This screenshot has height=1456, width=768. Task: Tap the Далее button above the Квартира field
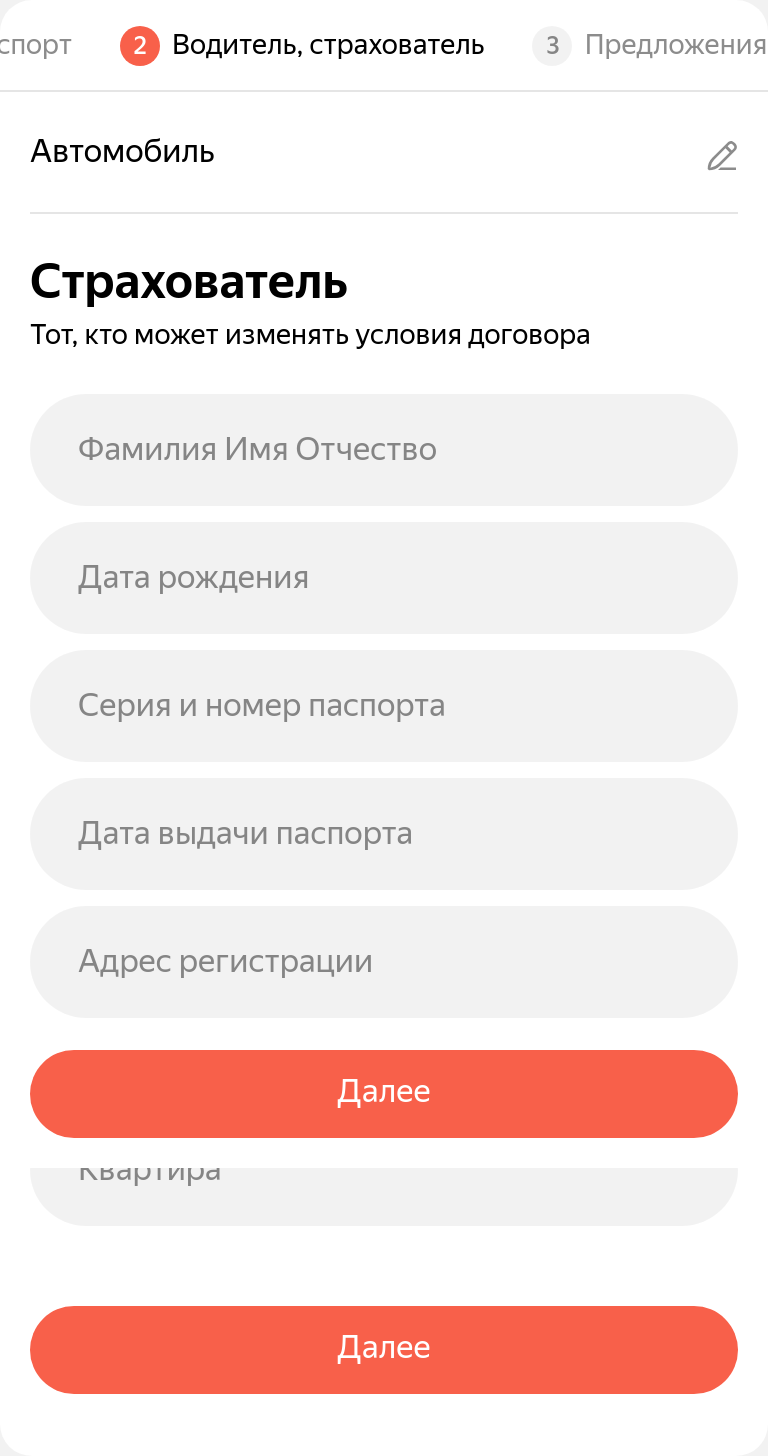tap(384, 1094)
